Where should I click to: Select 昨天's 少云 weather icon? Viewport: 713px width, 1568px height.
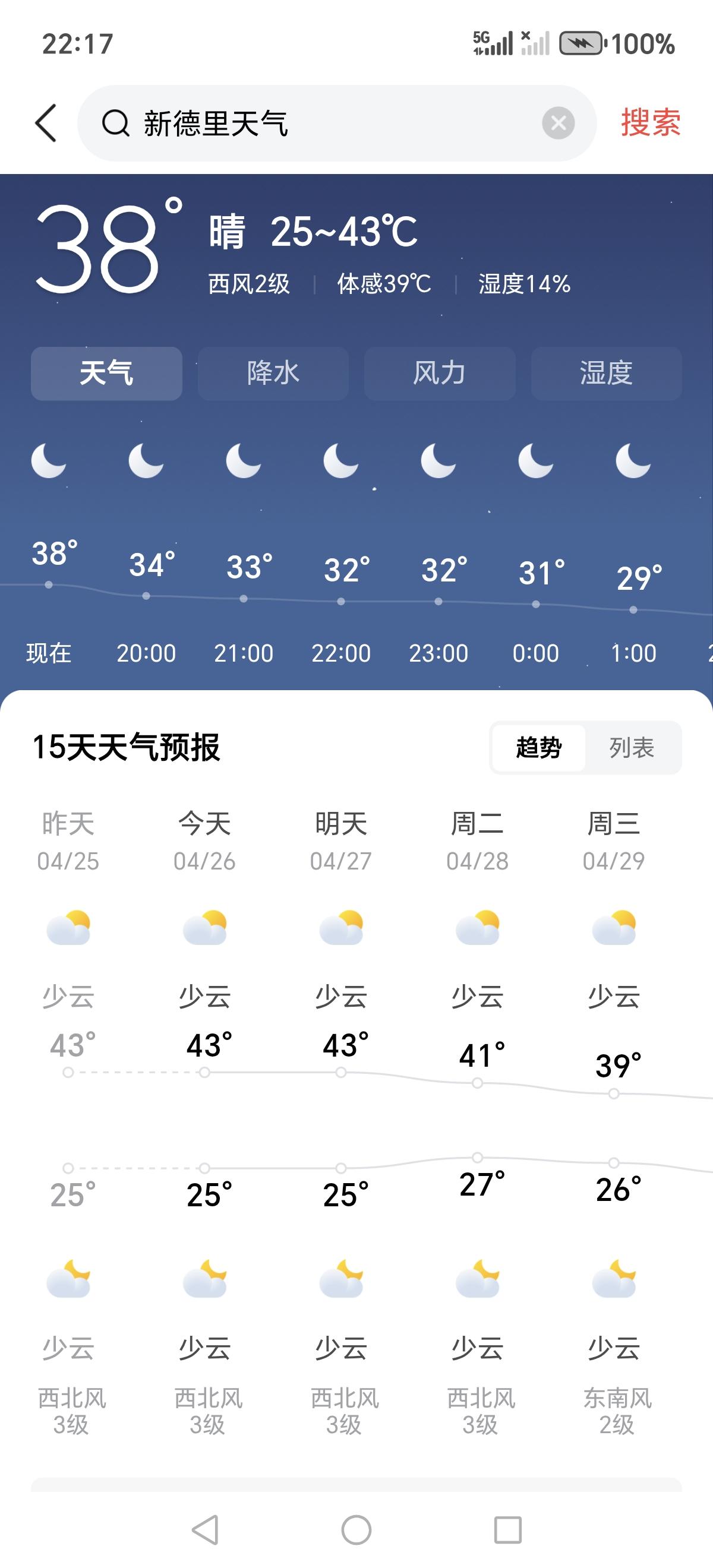point(69,925)
